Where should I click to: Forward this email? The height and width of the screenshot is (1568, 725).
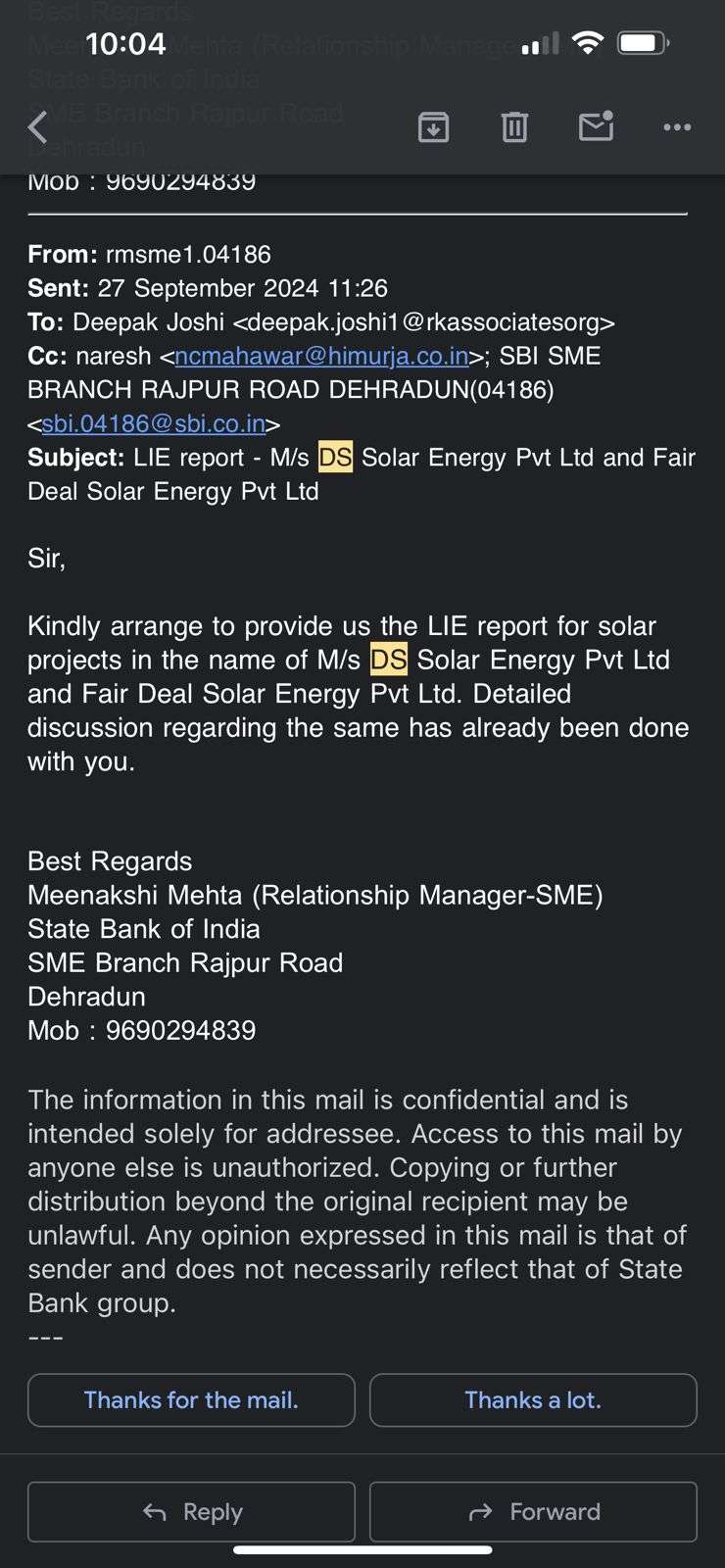click(x=533, y=1512)
